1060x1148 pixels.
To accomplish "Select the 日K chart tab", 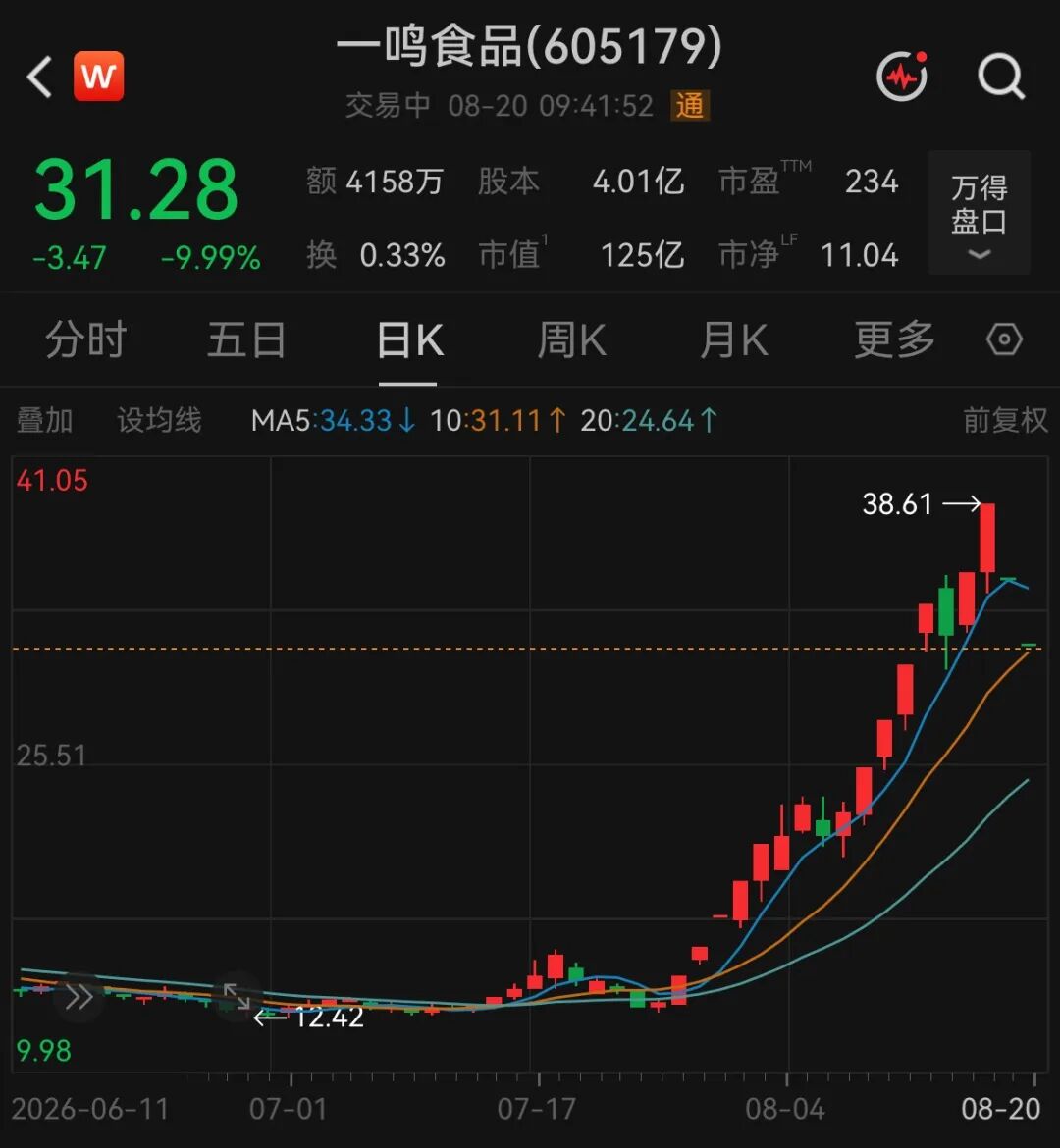I will click(x=409, y=340).
